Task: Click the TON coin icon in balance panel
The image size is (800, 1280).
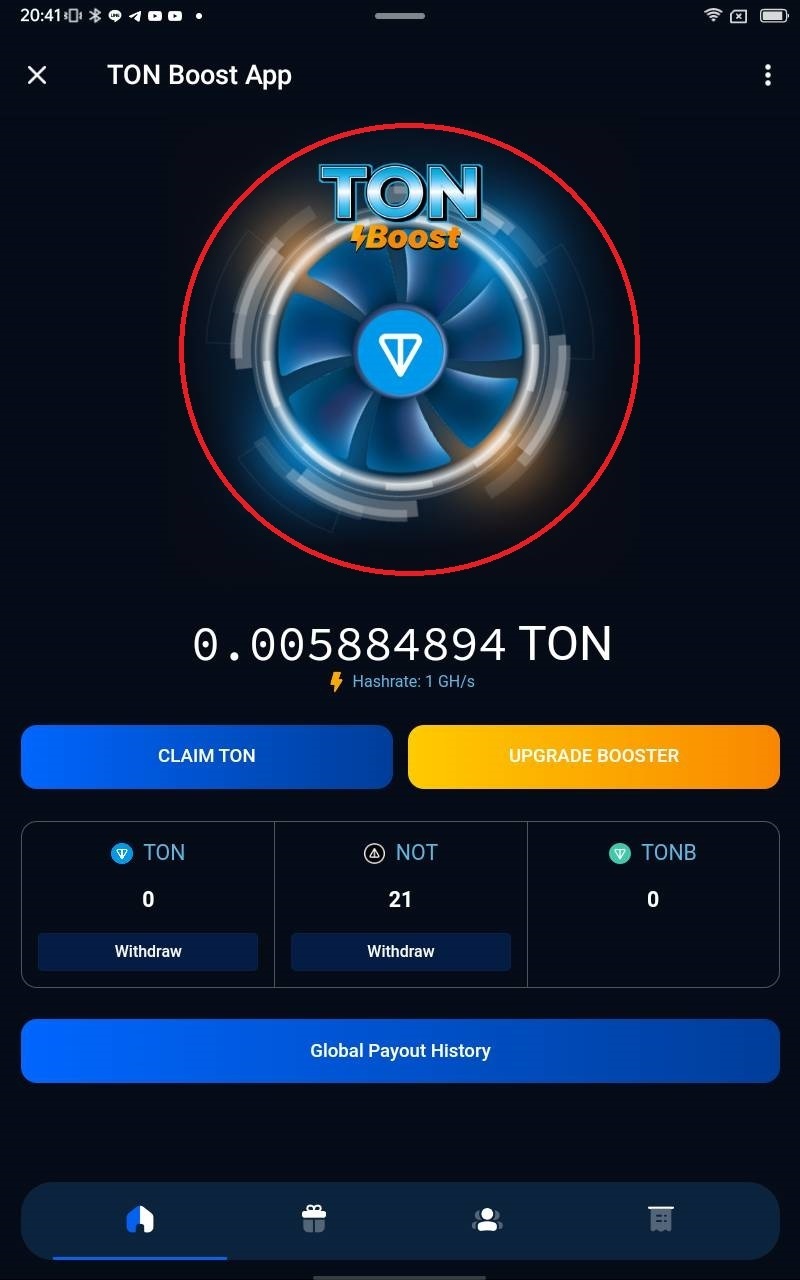Action: [x=120, y=853]
